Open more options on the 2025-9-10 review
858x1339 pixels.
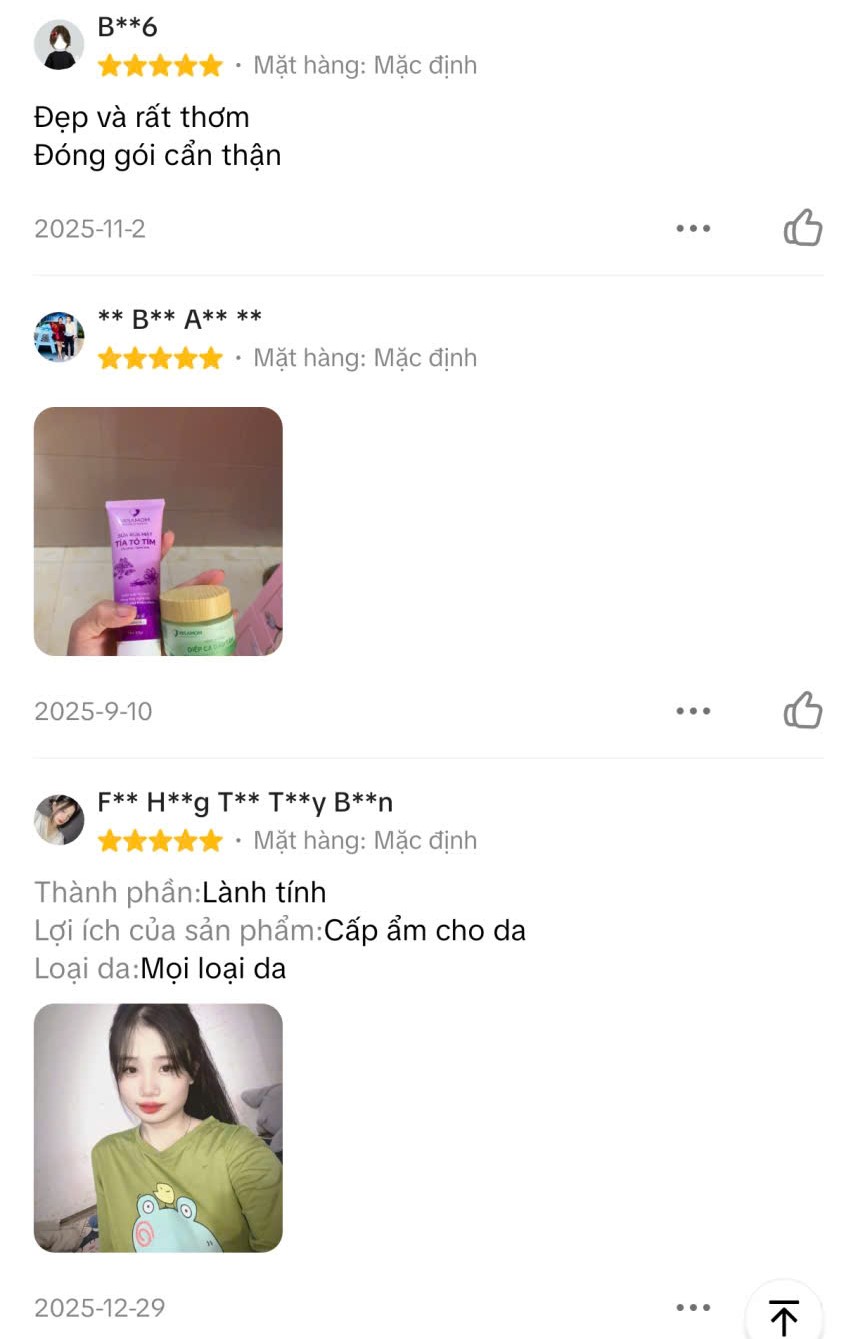(x=693, y=711)
